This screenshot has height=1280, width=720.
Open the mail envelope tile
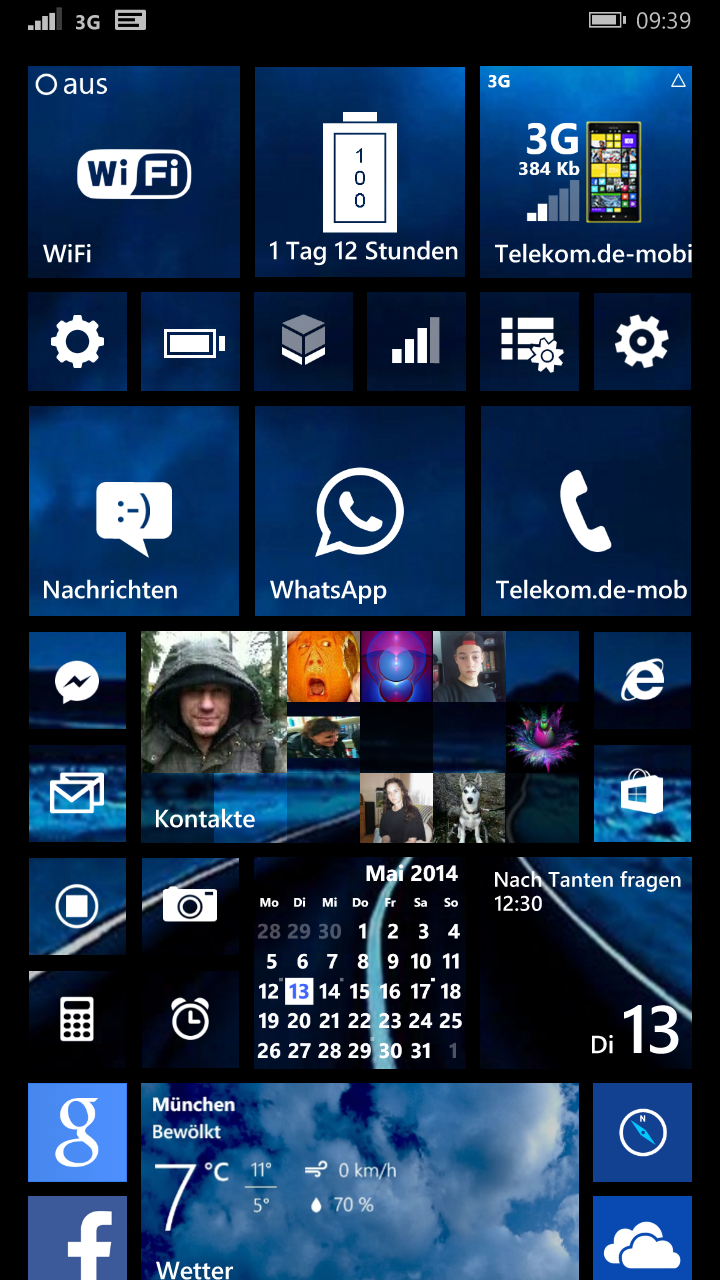click(x=77, y=794)
